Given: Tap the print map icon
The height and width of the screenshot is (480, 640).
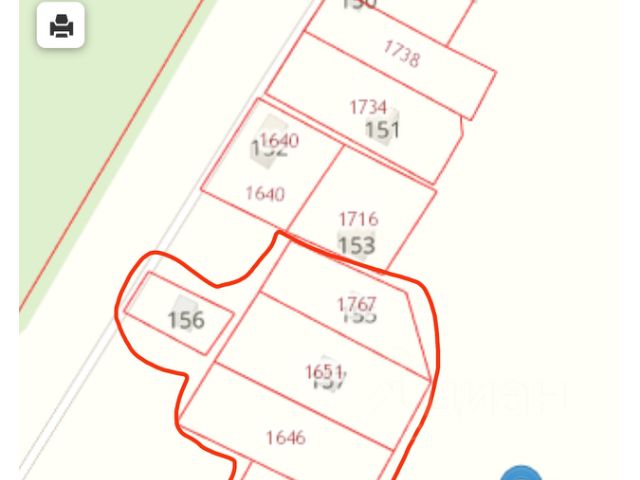Looking at the screenshot, I should (x=61, y=25).
